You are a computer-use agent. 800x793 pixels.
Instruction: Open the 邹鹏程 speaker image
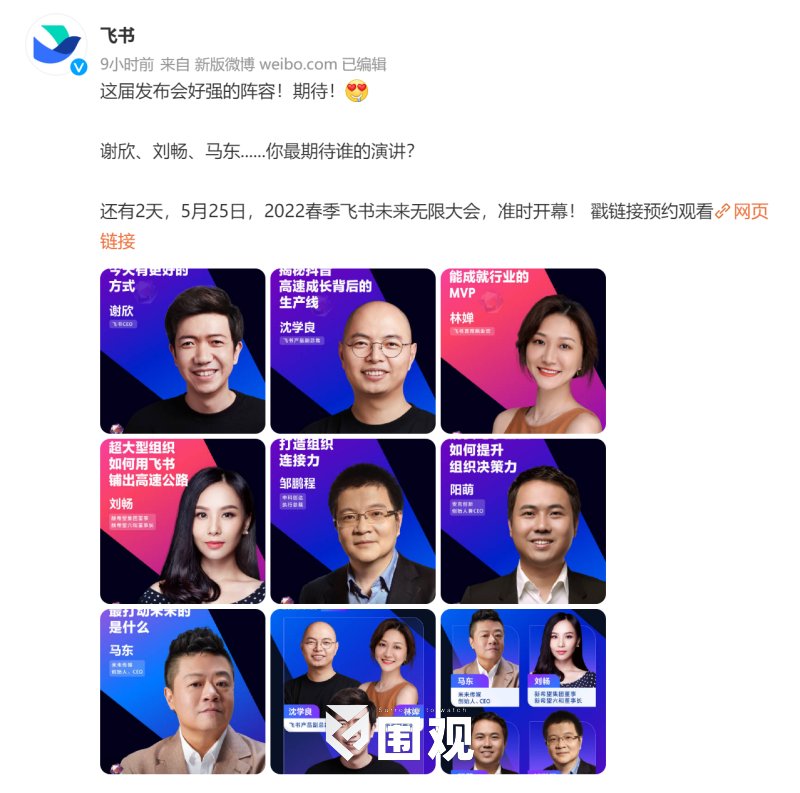pos(352,520)
